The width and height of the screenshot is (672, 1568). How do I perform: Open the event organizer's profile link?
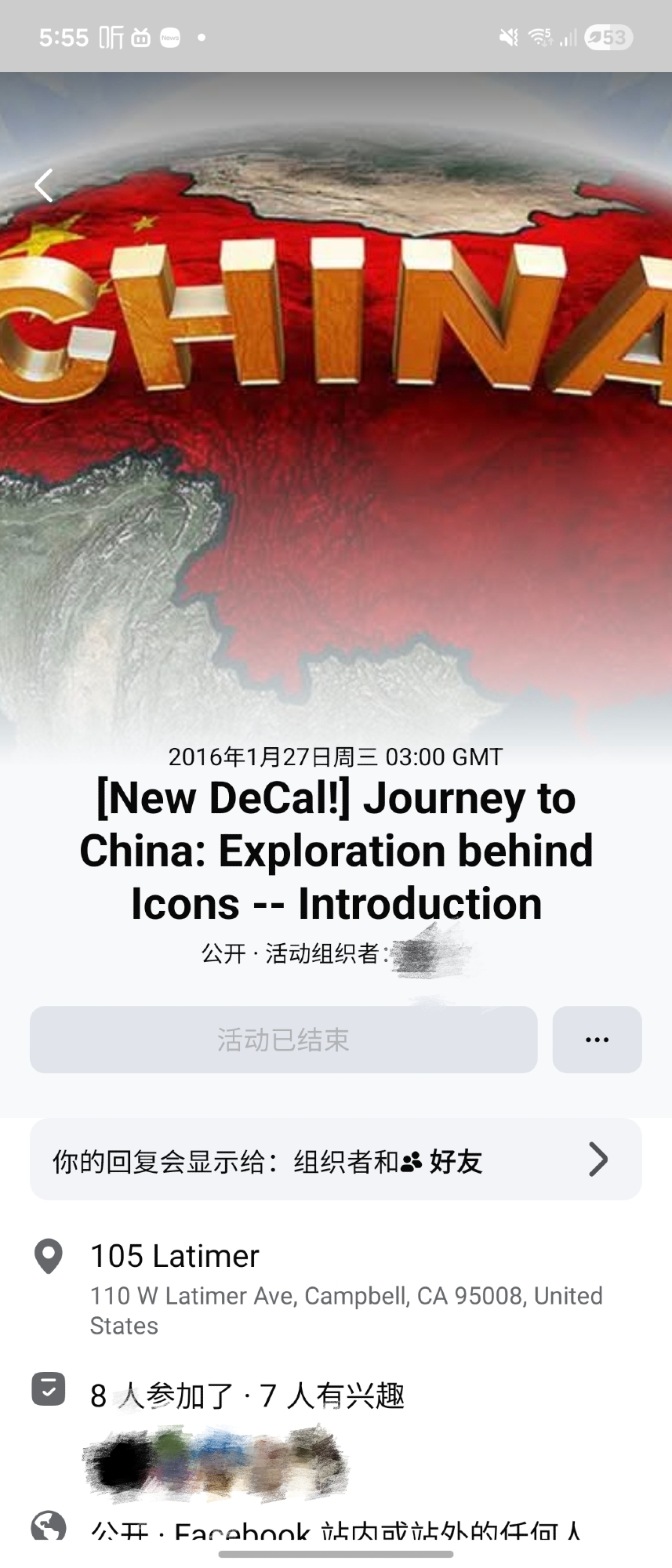(x=430, y=955)
